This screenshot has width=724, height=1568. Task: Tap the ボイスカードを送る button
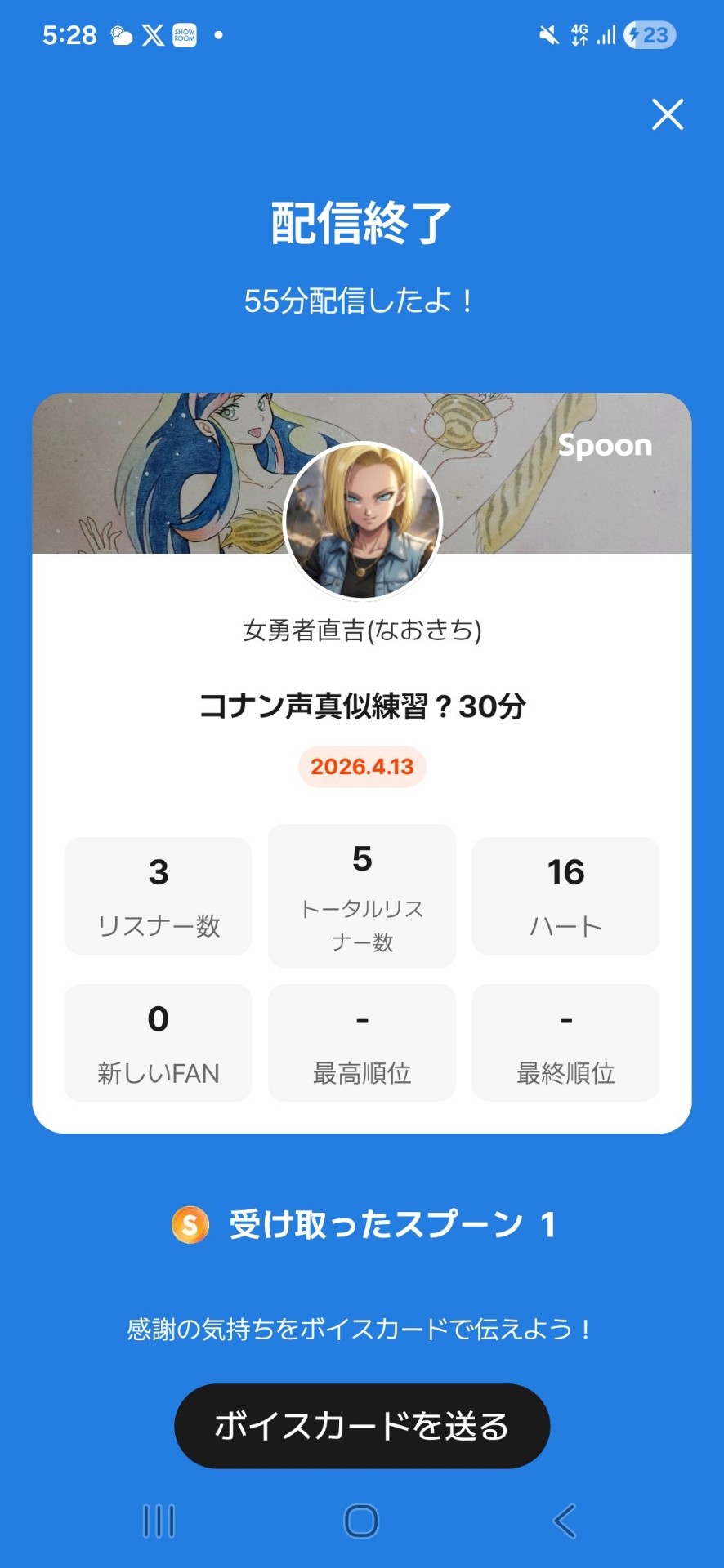[362, 1426]
